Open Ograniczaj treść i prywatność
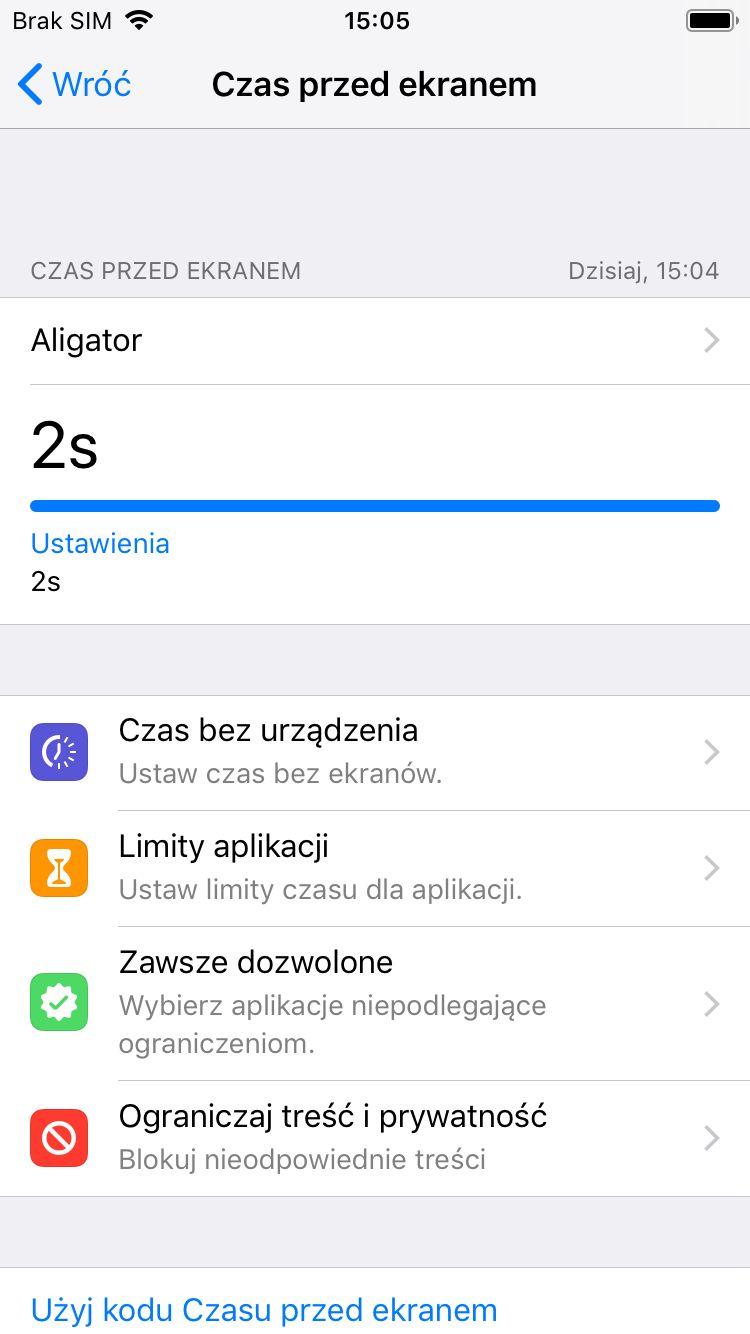The height and width of the screenshot is (1334, 750). click(x=375, y=1139)
